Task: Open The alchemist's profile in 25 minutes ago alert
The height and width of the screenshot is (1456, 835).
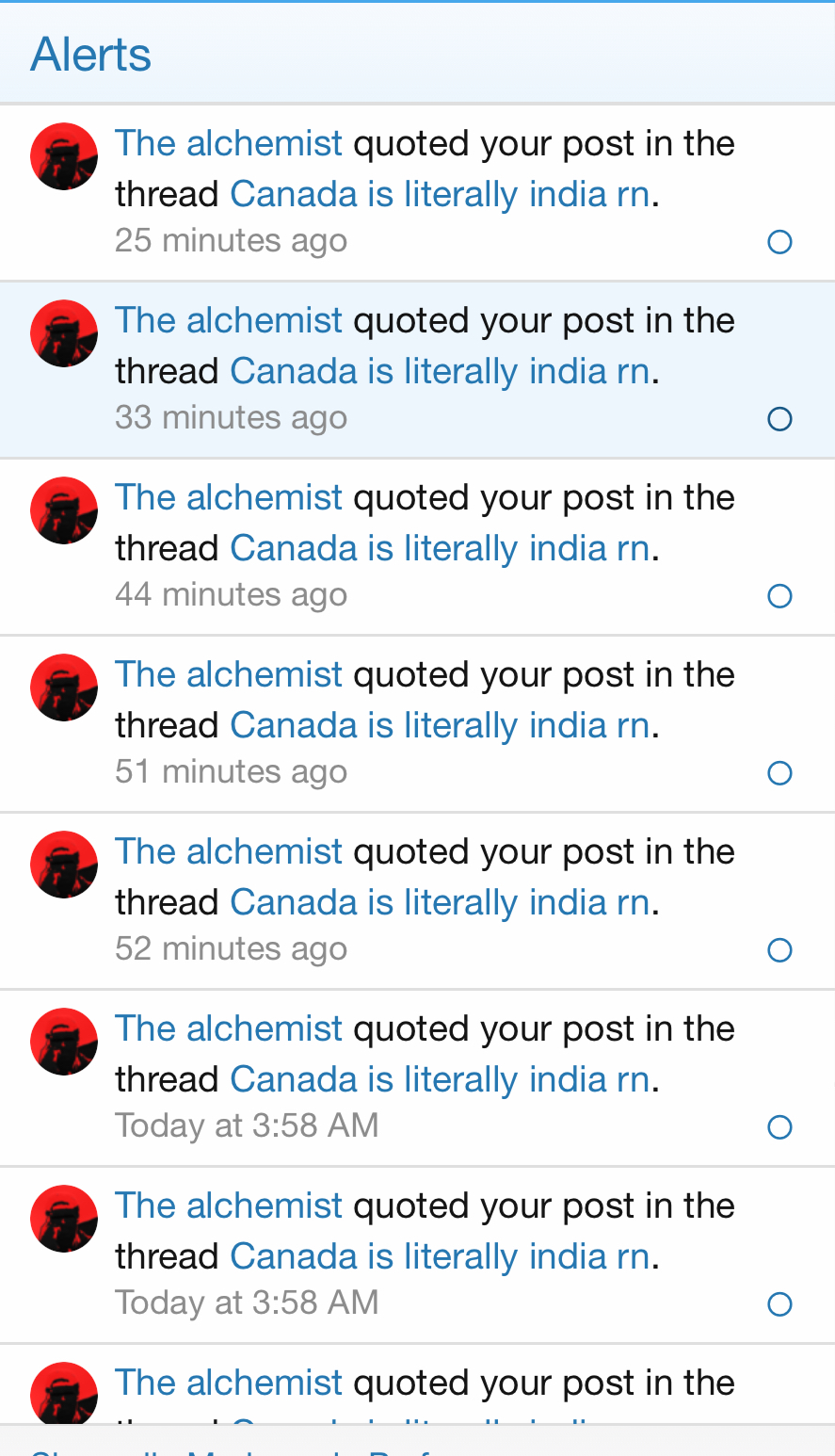Action: point(228,144)
